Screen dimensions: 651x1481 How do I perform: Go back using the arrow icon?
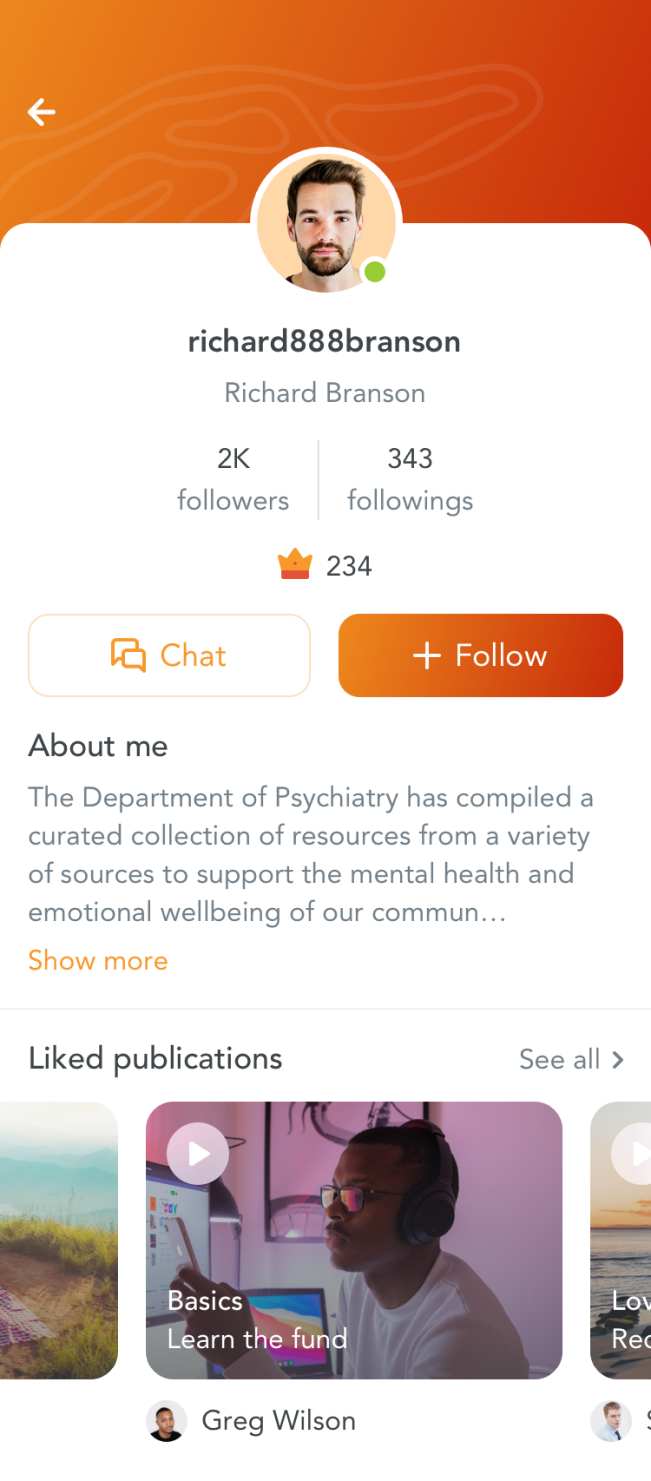point(41,112)
